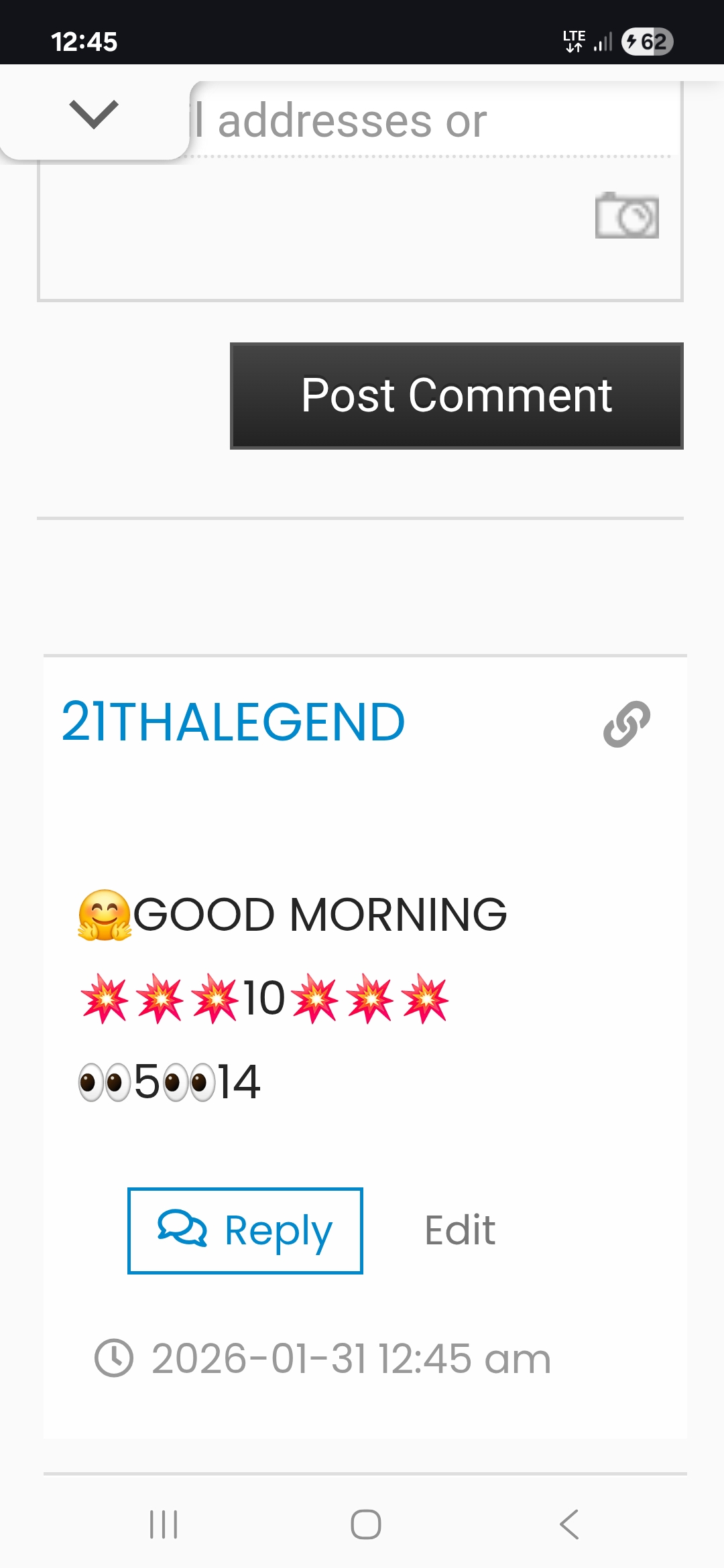Open 21THALEGEND's profile link
This screenshot has height=1568, width=724.
coord(233,722)
